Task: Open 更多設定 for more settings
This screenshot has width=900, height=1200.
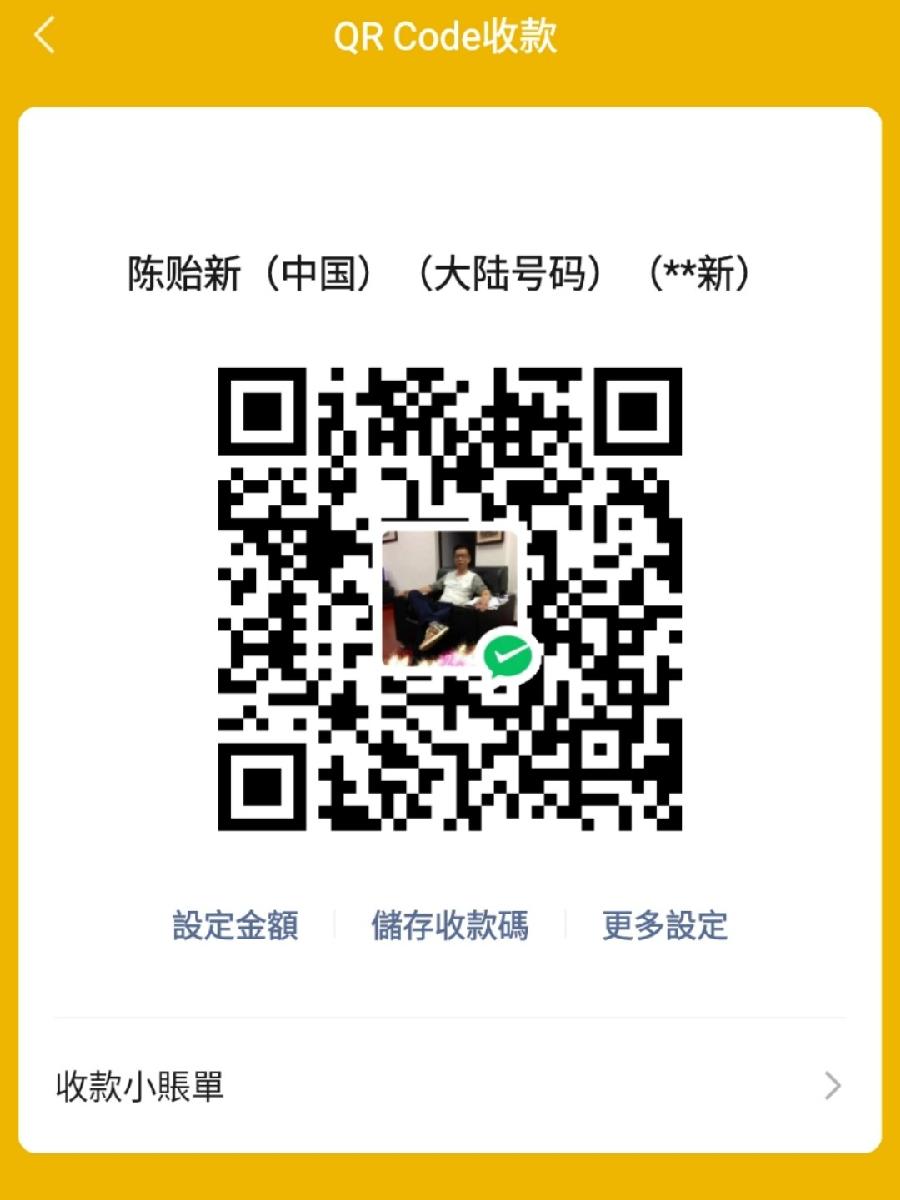Action: [665, 925]
